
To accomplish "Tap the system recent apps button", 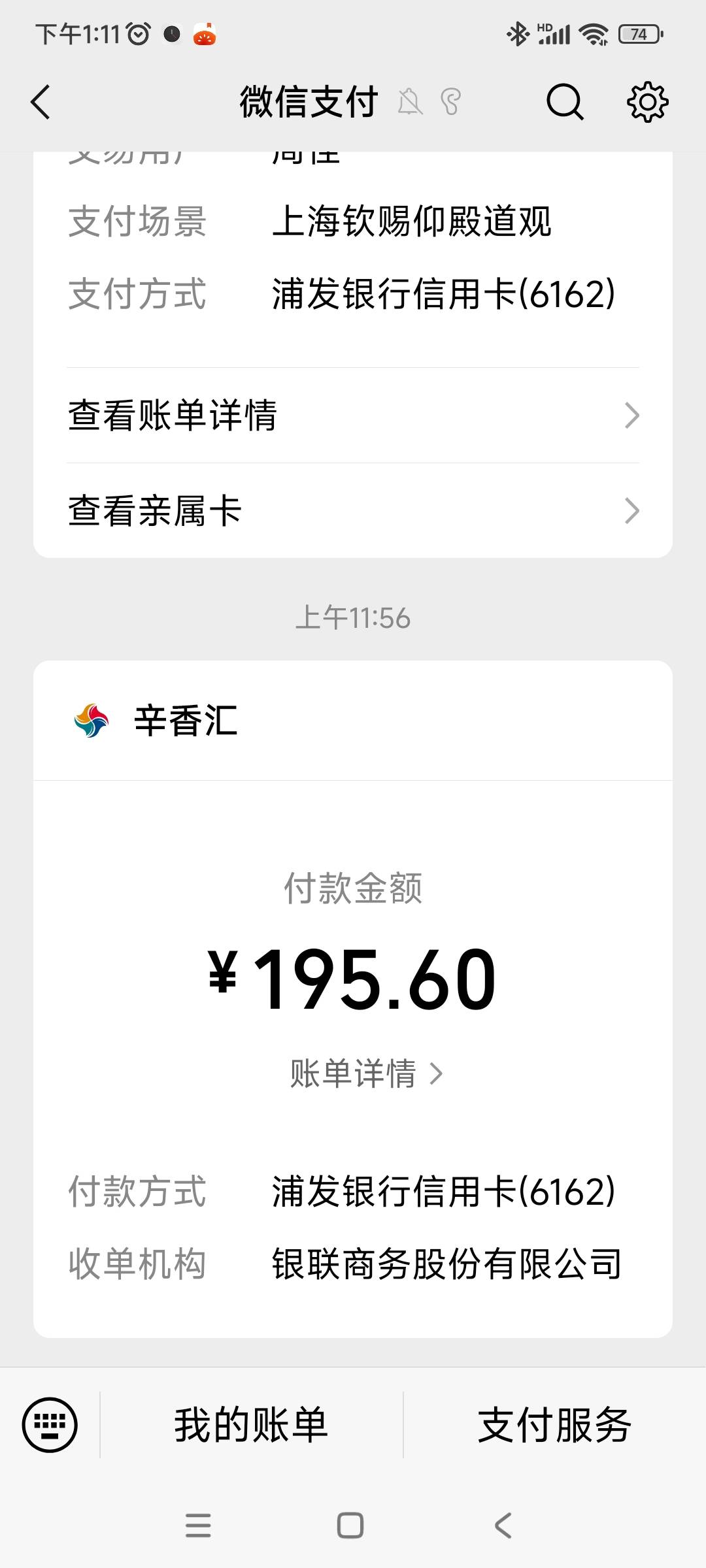I will tap(198, 1526).
